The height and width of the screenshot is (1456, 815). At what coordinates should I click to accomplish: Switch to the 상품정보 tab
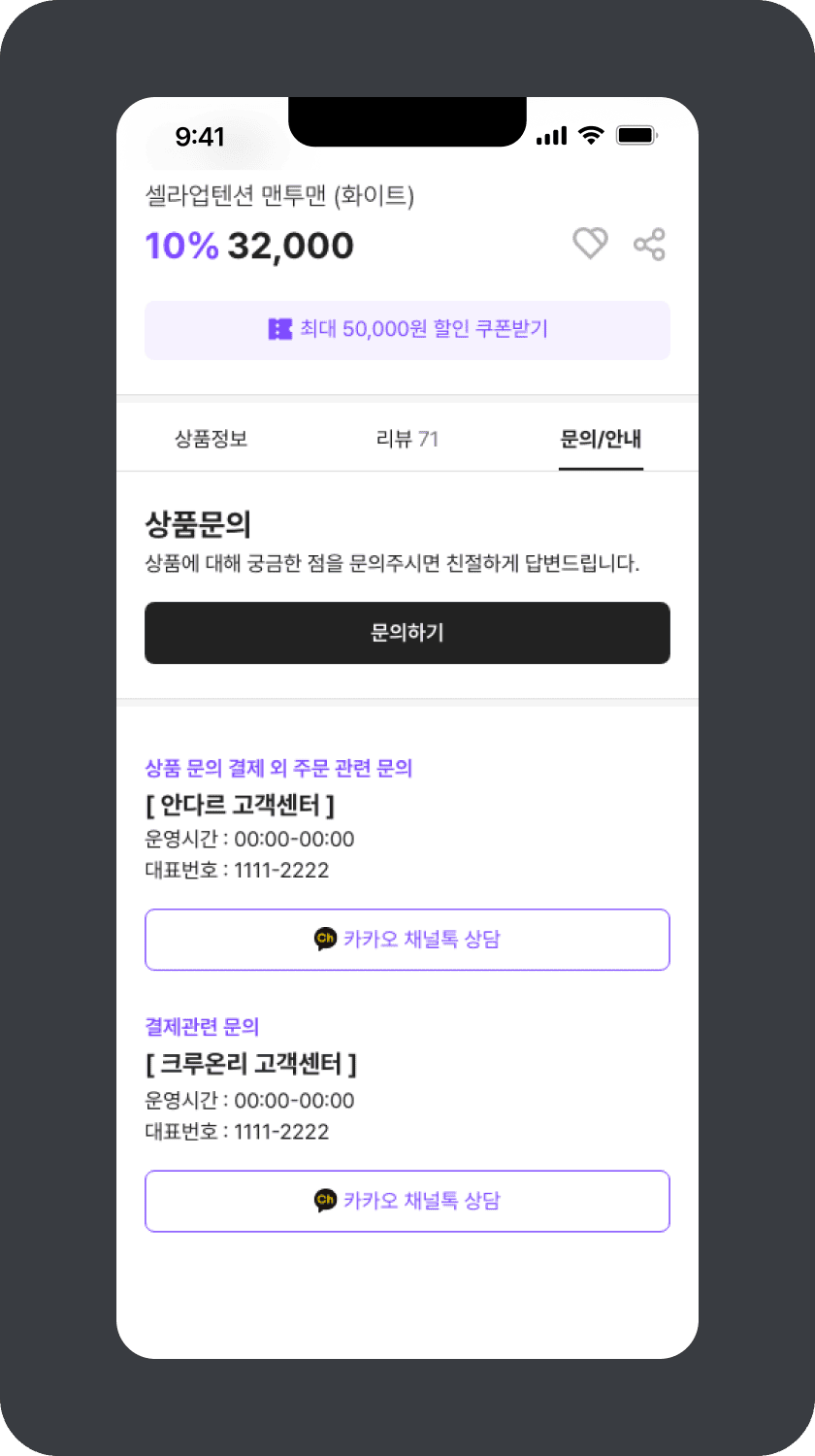coord(212,439)
